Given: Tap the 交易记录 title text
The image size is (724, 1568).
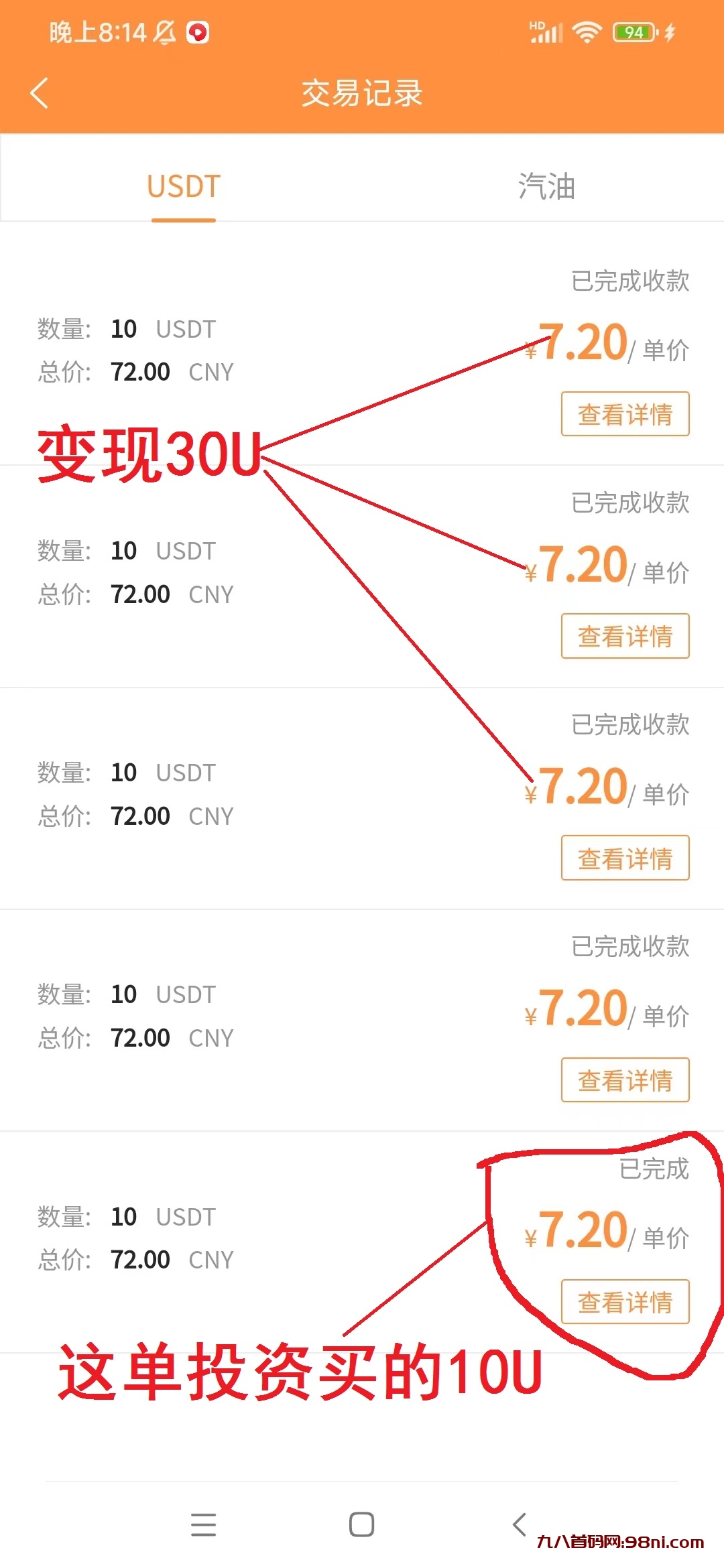Looking at the screenshot, I should coord(361,94).
